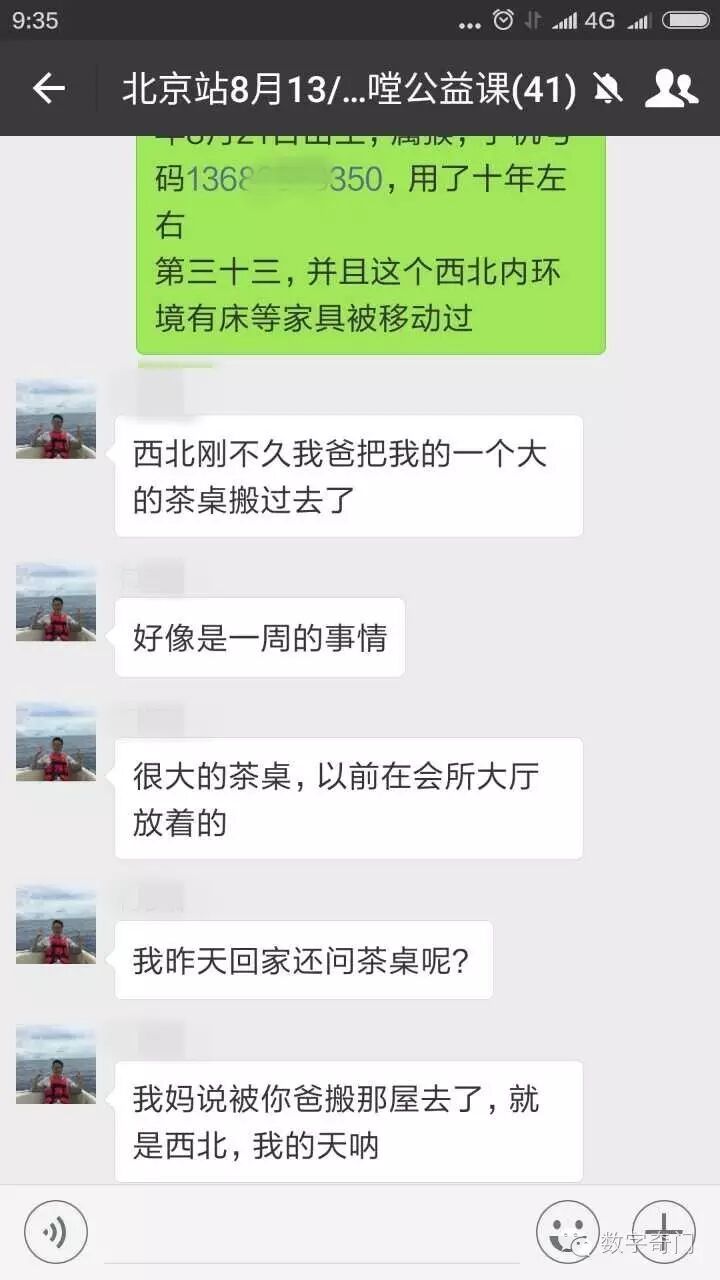The image size is (720, 1280).
Task: Tap the voice input microphone icon
Action: [55, 1232]
